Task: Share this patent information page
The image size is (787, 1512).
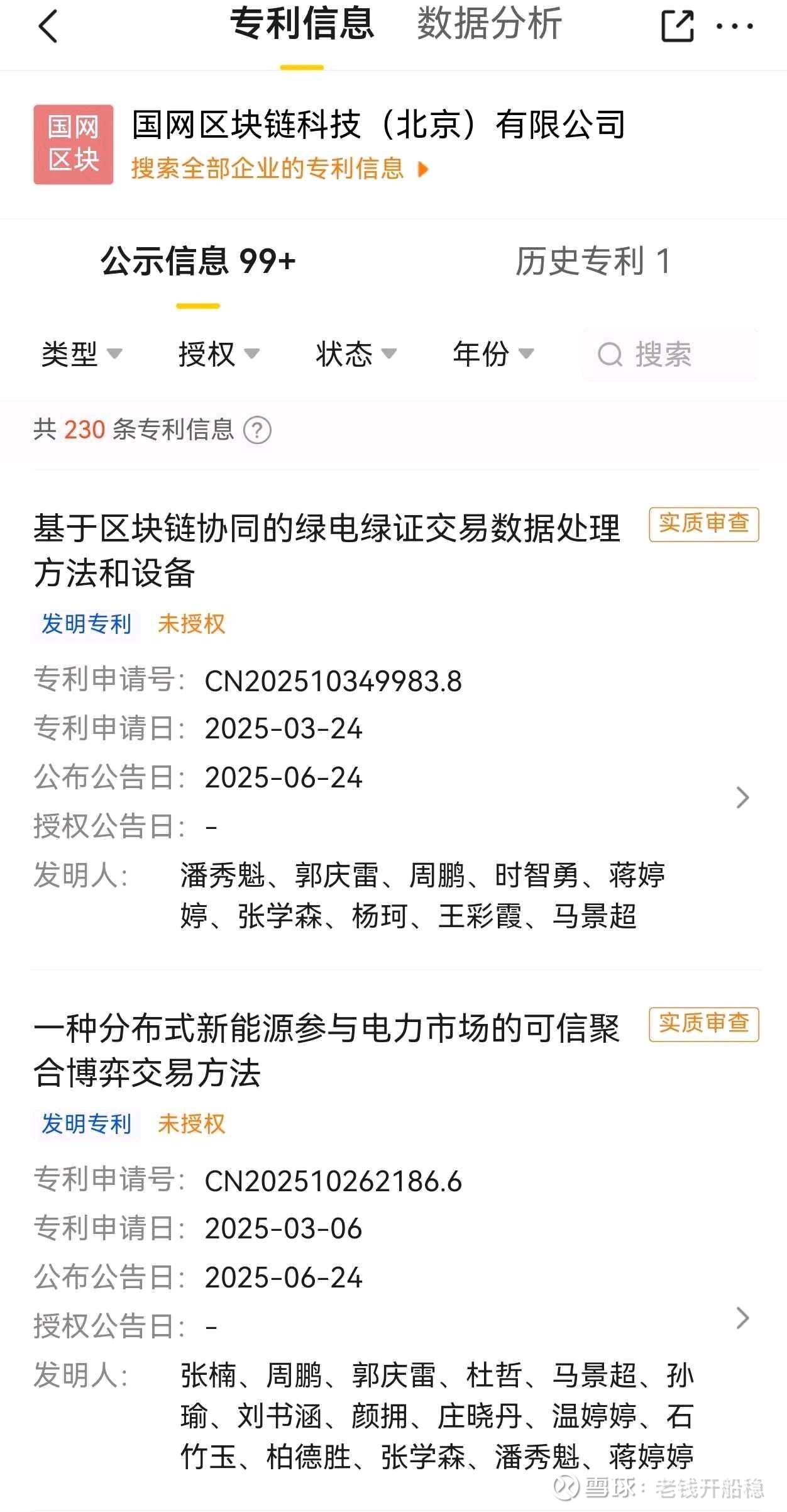Action: tap(677, 26)
